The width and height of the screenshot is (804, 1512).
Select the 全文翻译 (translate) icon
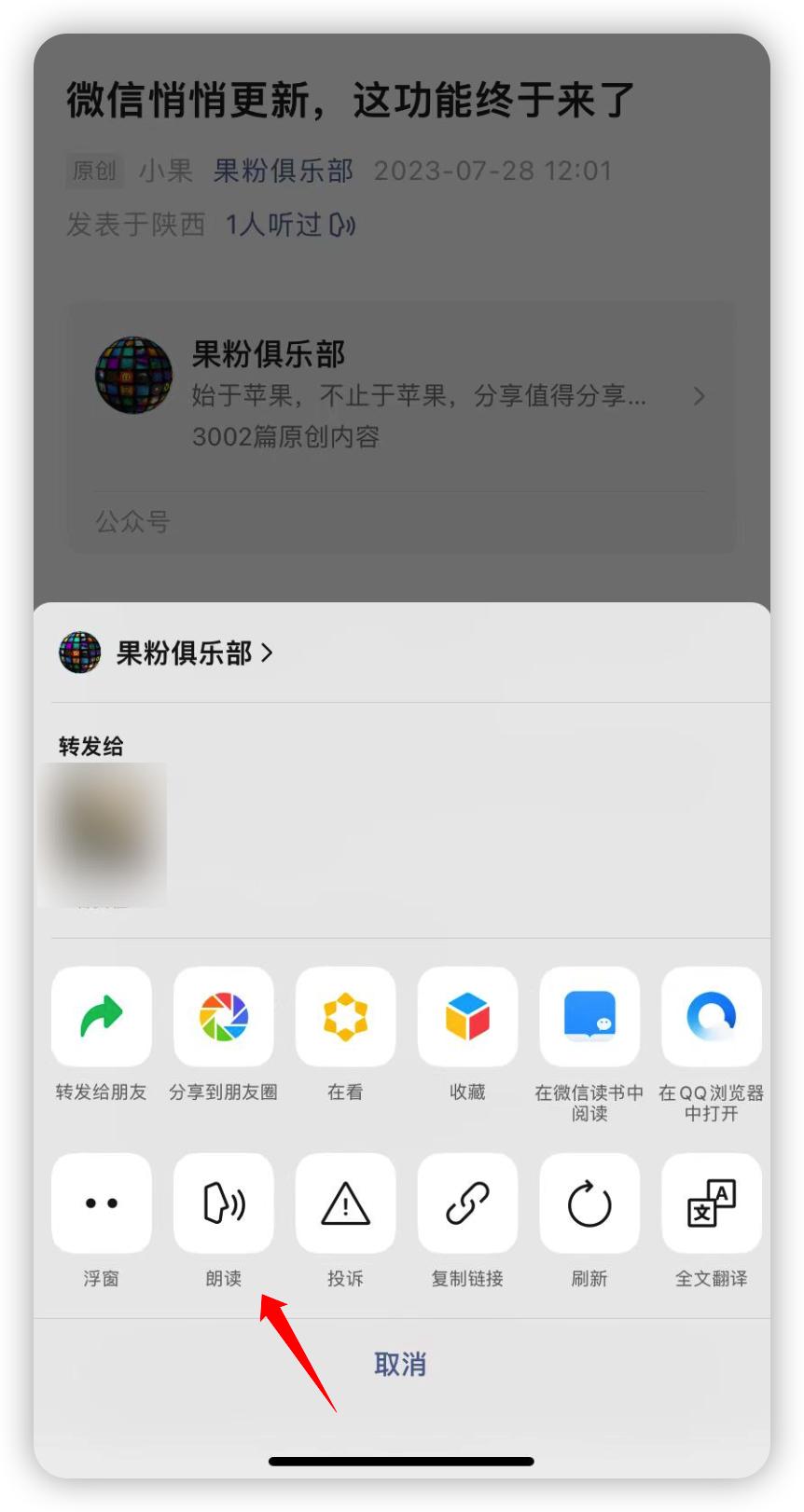(x=712, y=1203)
